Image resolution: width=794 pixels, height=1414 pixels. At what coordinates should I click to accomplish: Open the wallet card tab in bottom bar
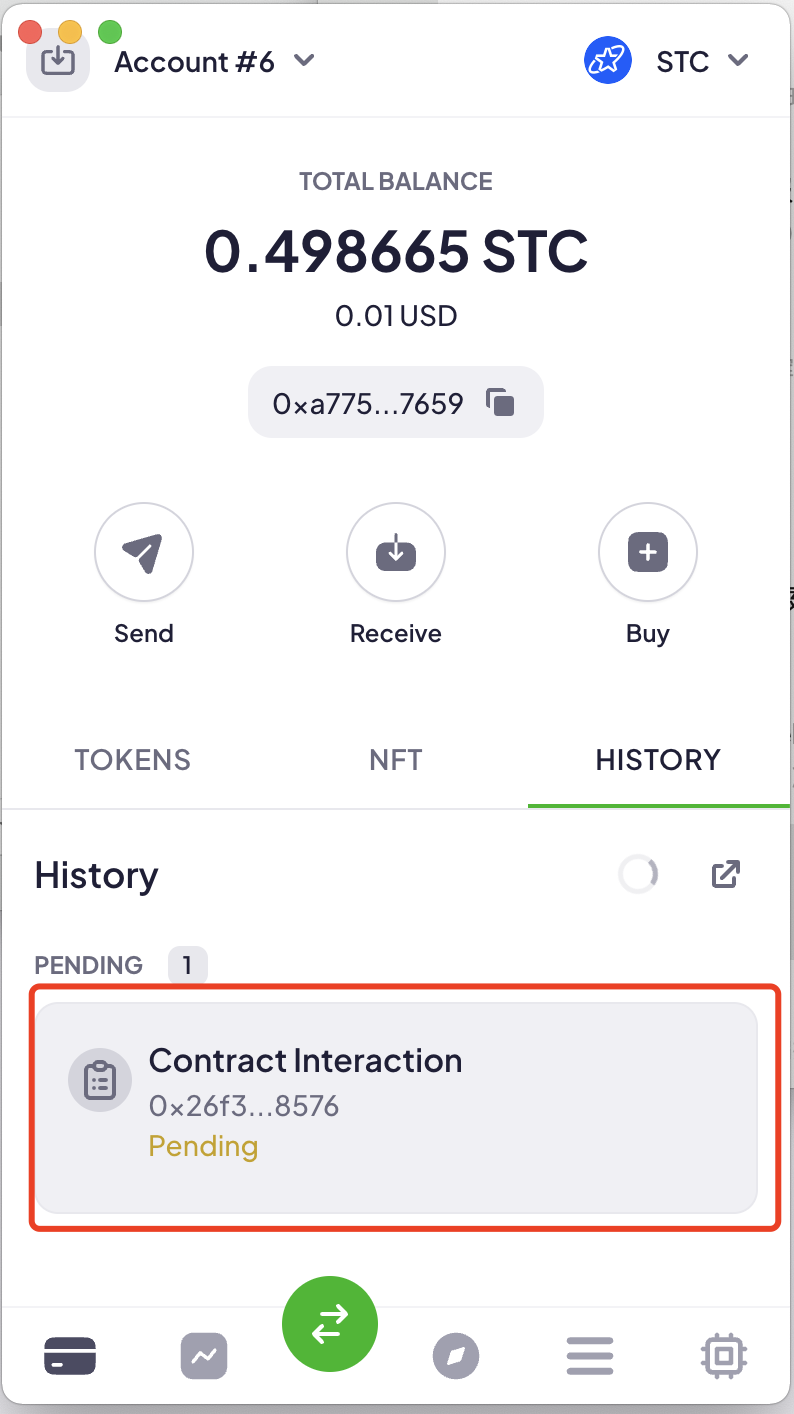coord(70,1356)
